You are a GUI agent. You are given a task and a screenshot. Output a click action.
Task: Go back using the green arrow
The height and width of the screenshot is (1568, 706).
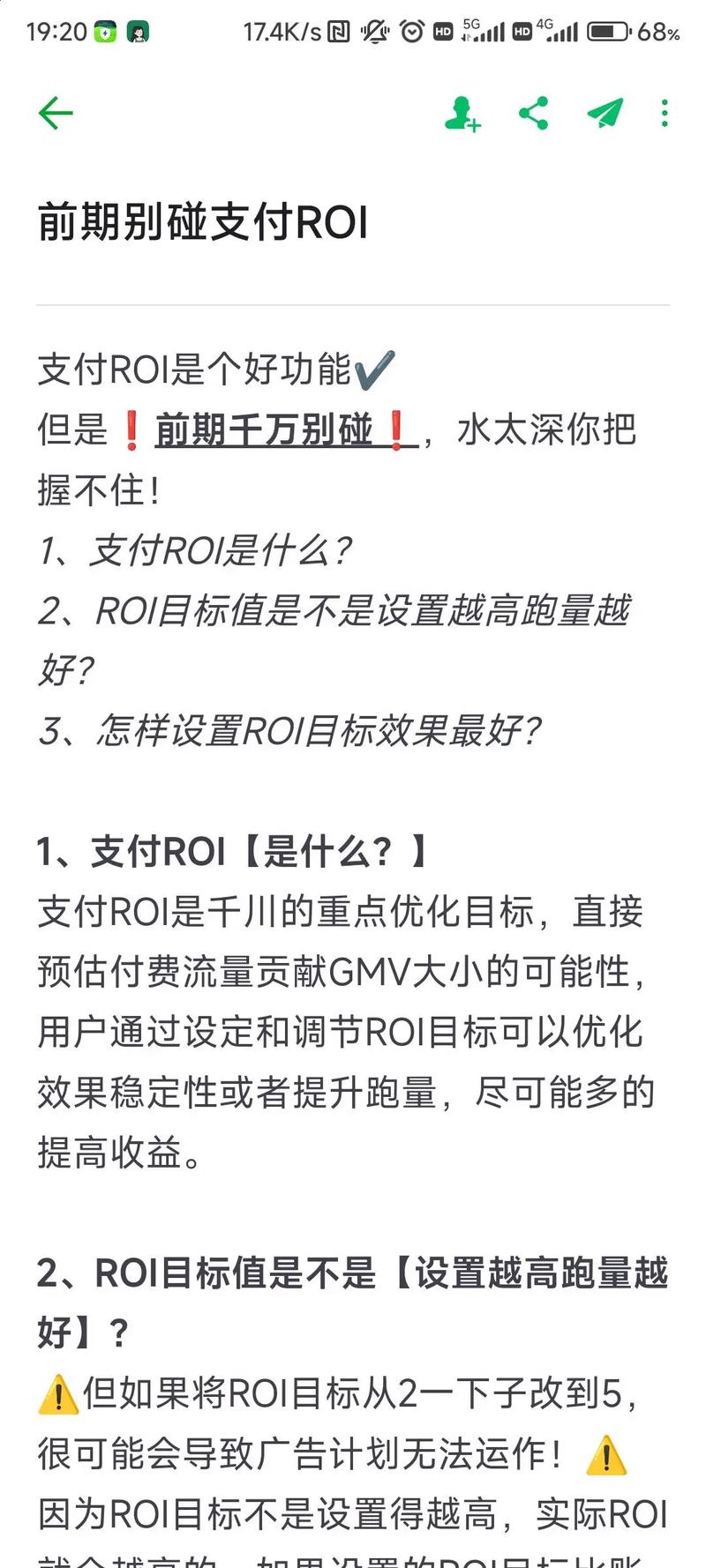pyautogui.click(x=55, y=113)
